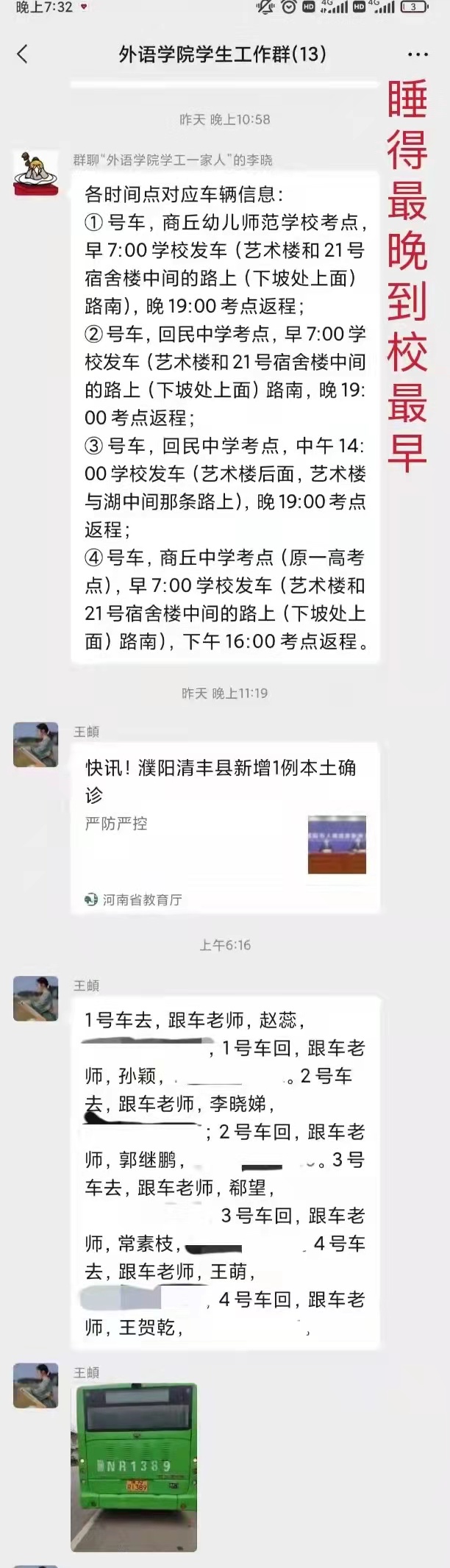Go back from the group chat
This screenshot has height=1568, width=450.
[x=23, y=54]
